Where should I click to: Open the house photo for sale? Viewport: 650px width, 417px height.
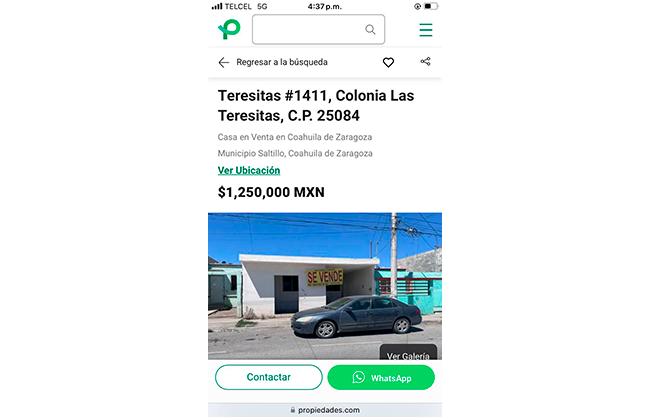pos(324,285)
